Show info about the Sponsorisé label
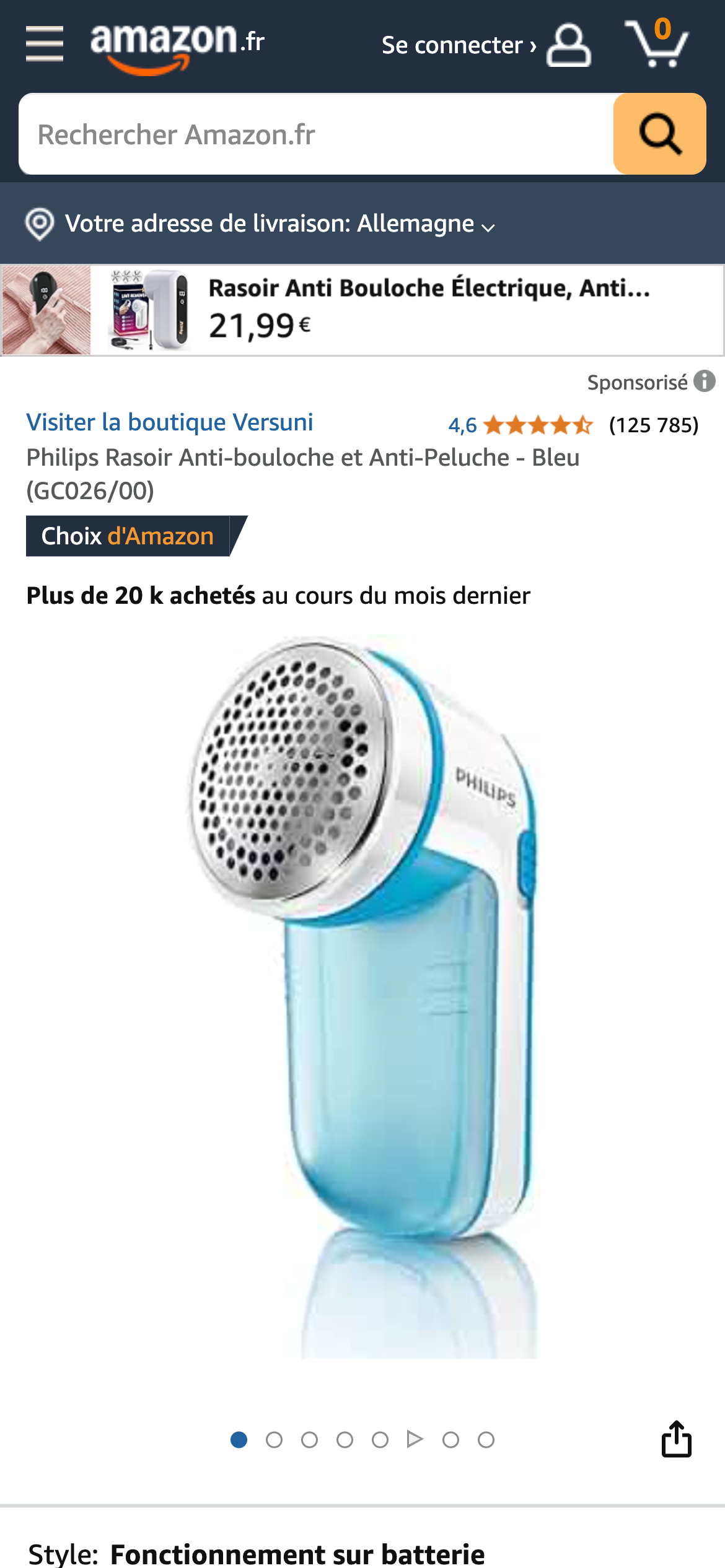Screen dimensions: 725x1568 (705, 381)
